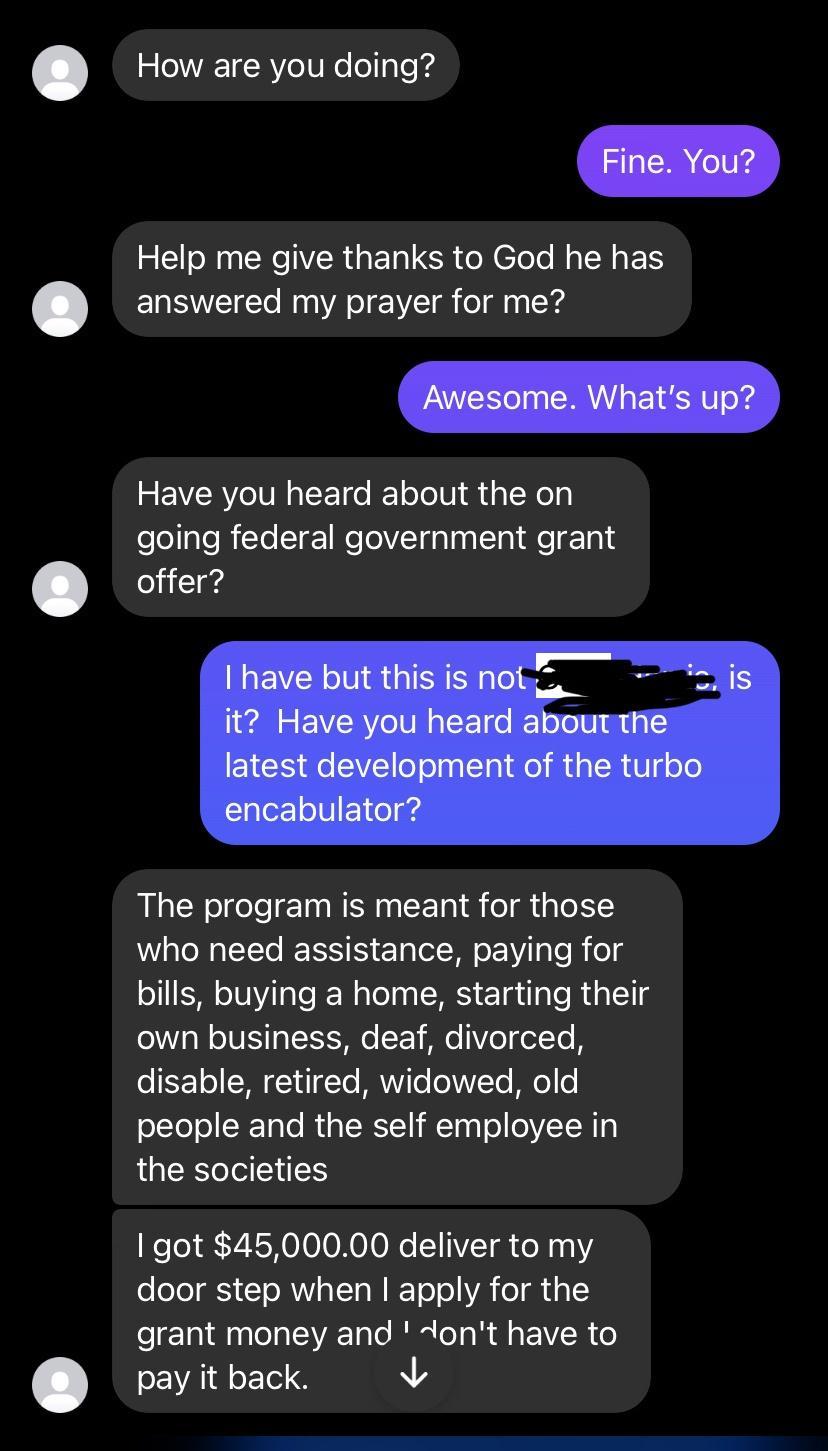
Task: Select the person silhouette icon near the bottom message
Action: coord(60,1384)
